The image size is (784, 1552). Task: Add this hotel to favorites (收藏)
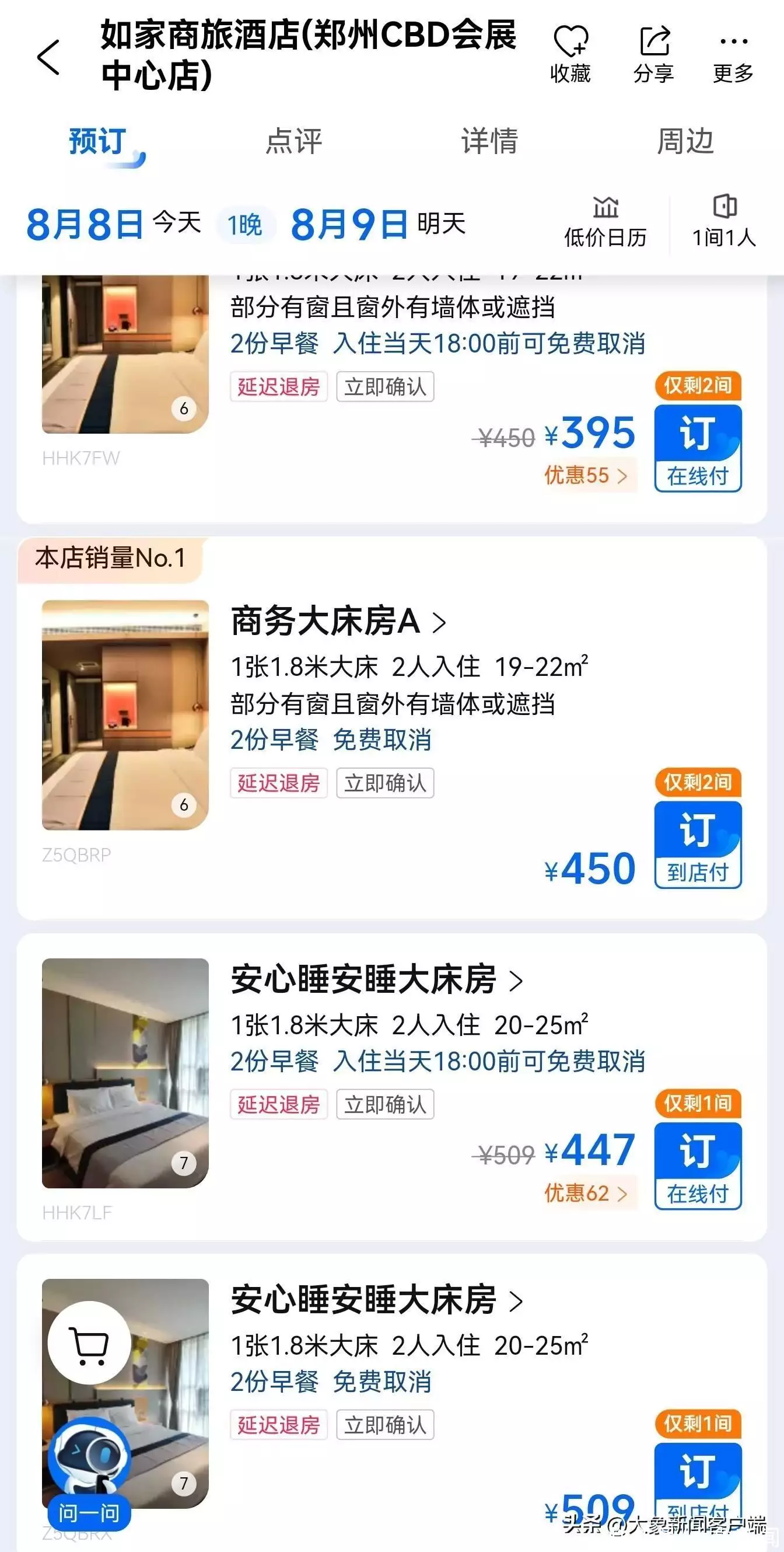point(570,54)
